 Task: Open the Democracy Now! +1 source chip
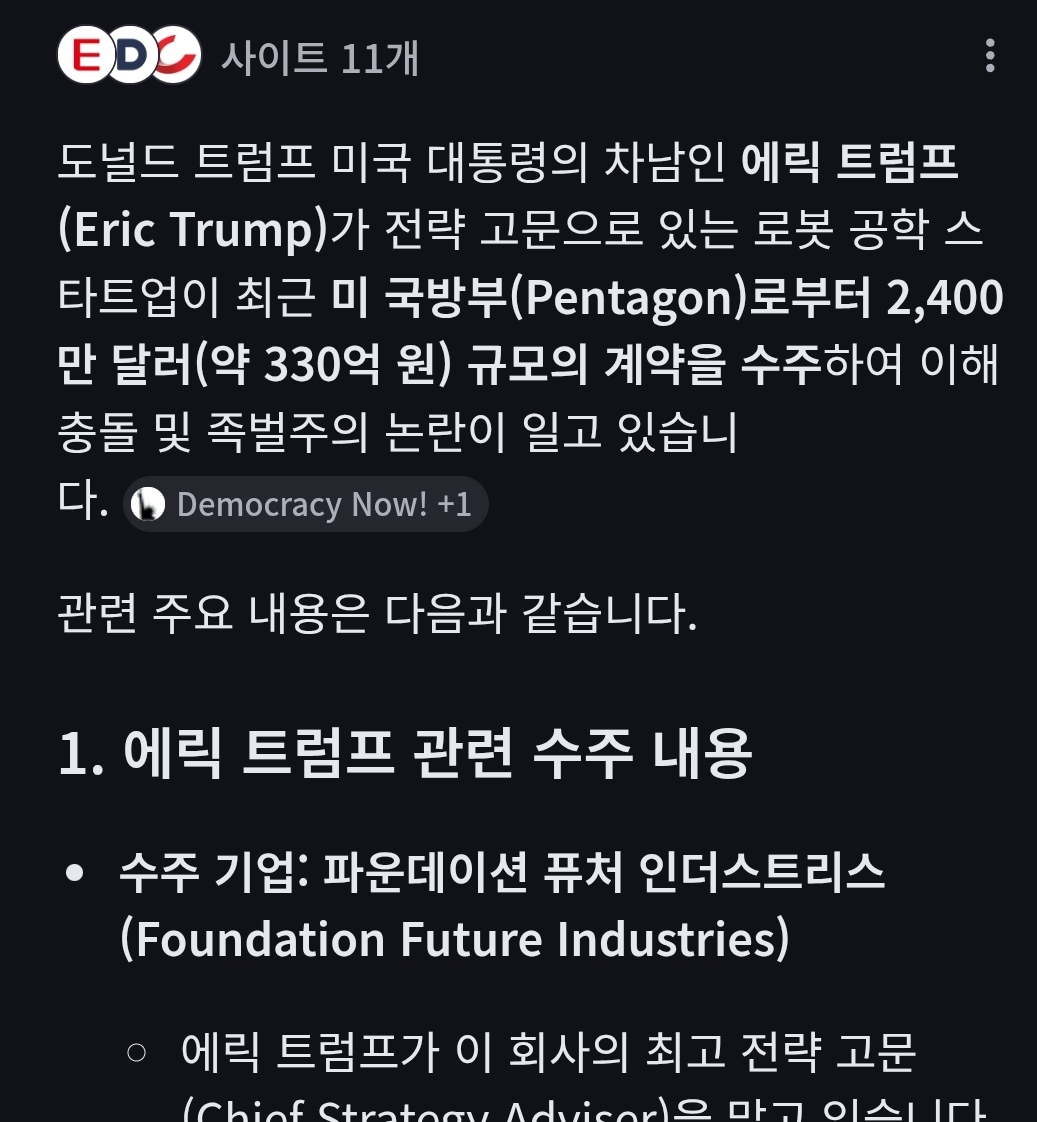tap(306, 504)
